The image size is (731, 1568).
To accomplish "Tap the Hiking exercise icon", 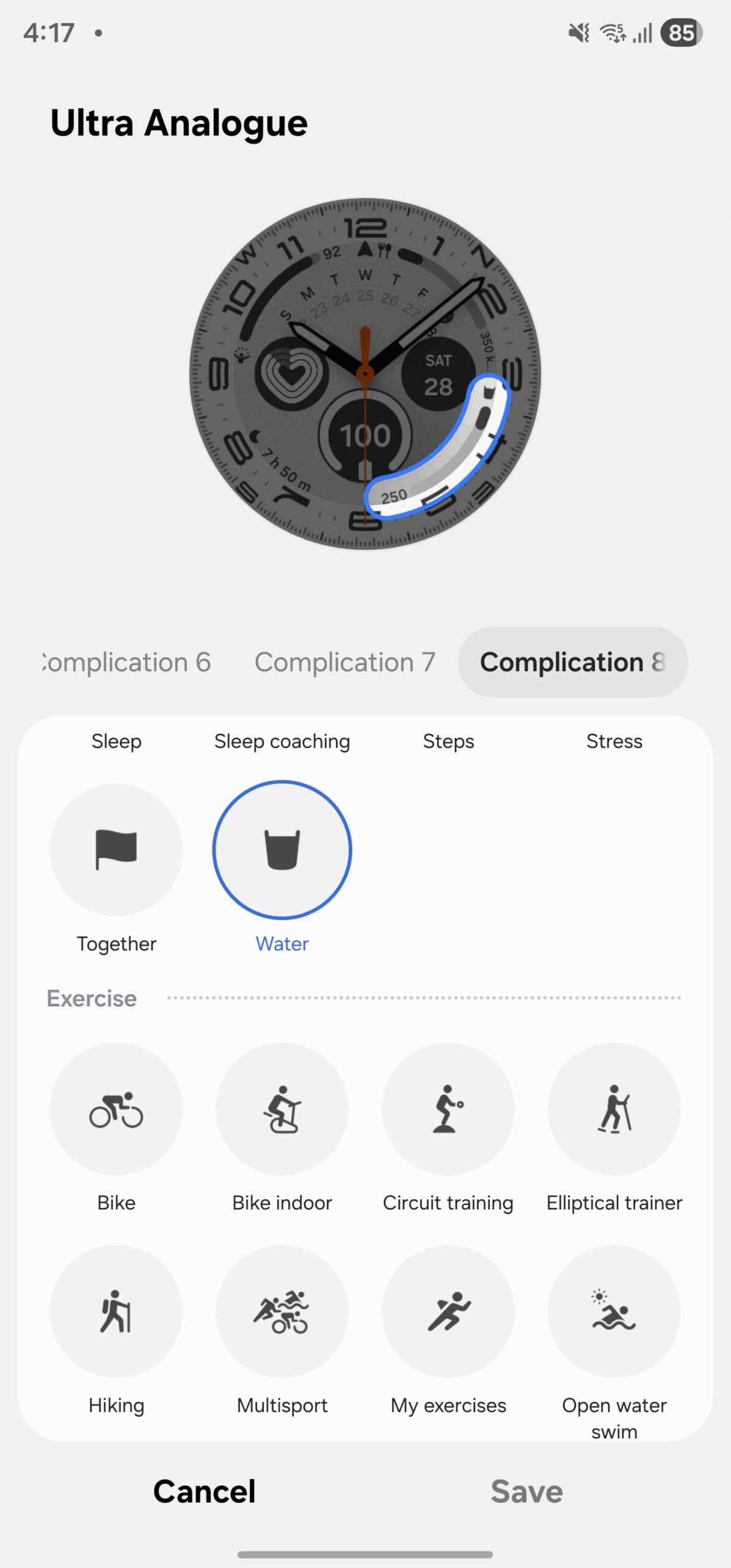I will pyautogui.click(x=116, y=1311).
